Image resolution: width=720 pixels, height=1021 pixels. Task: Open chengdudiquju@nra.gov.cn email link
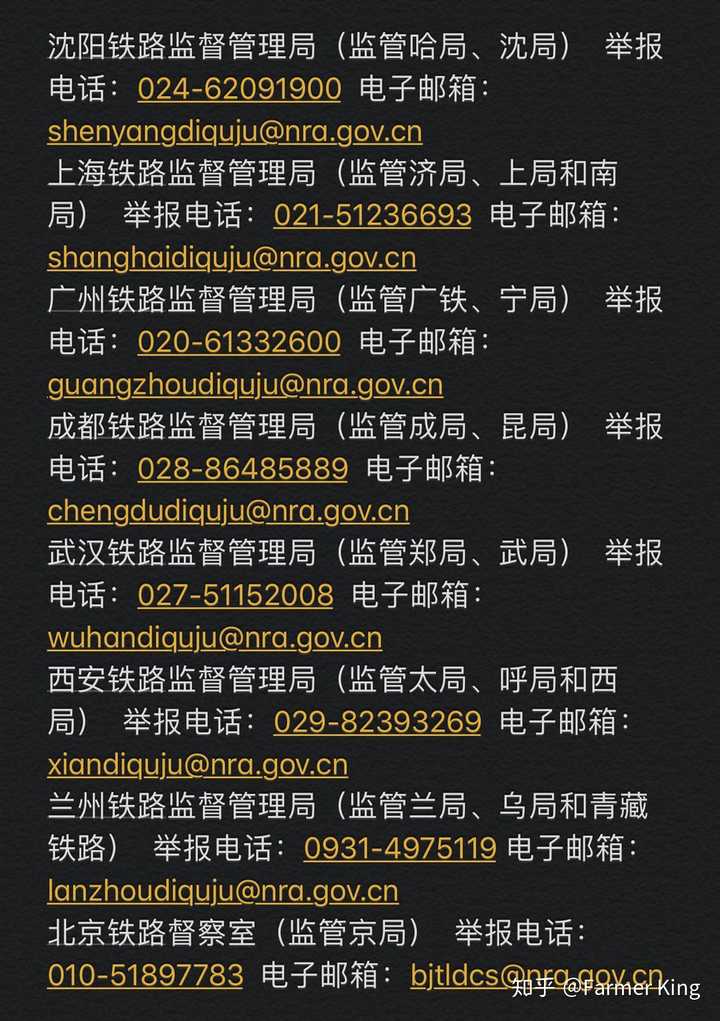228,511
